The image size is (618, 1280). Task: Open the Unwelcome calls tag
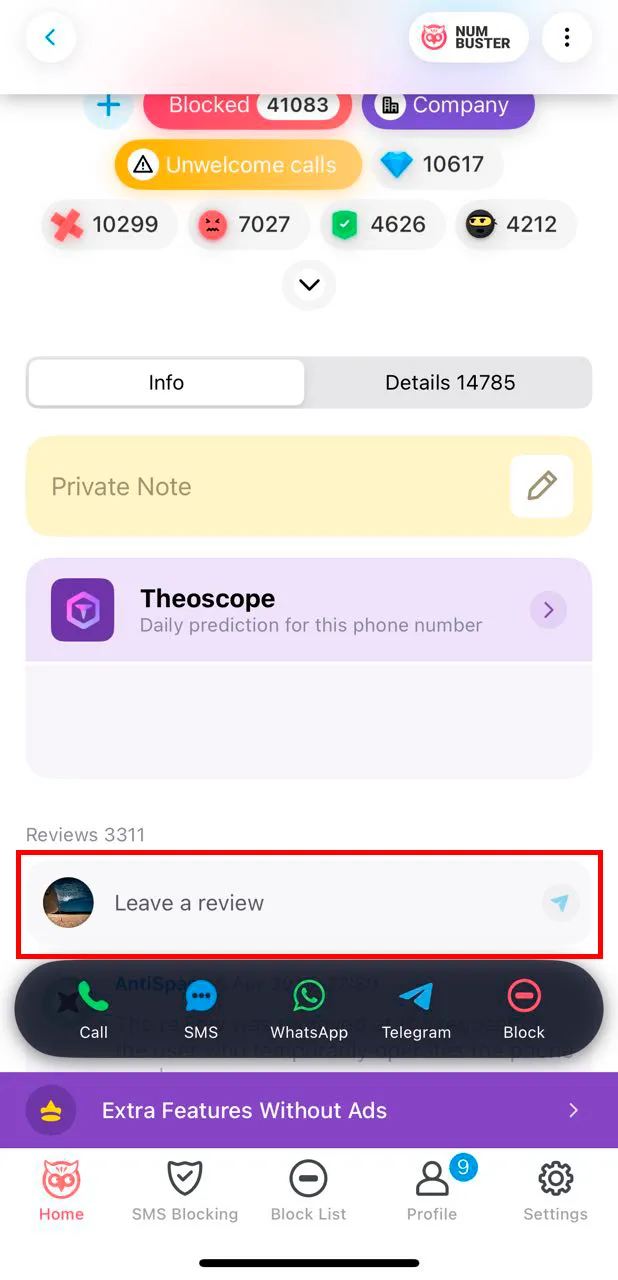[x=237, y=165]
